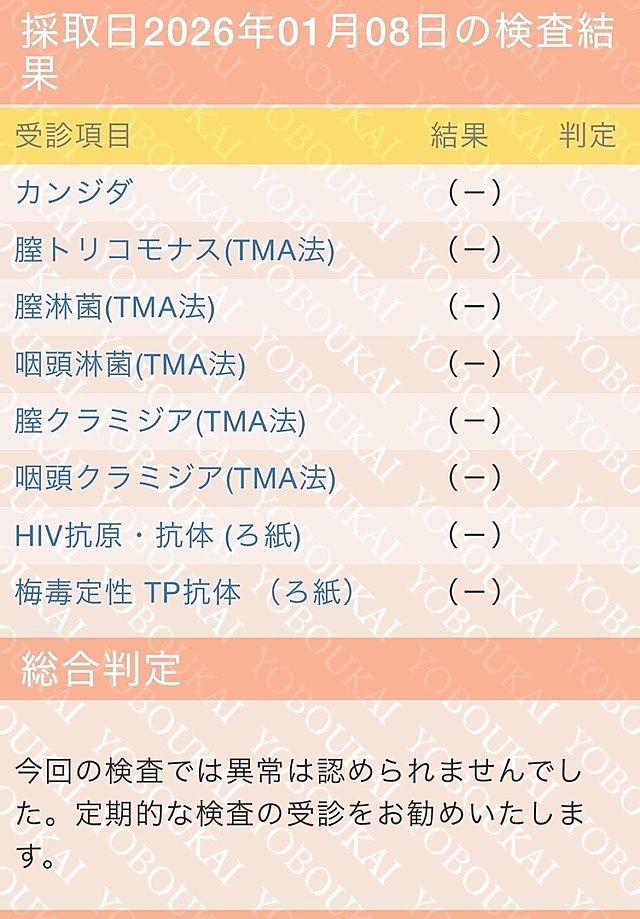Viewport: 640px width, 919px height.
Task: Open the 膣トリコモナス(TMA法) item link
Action: click(174, 249)
